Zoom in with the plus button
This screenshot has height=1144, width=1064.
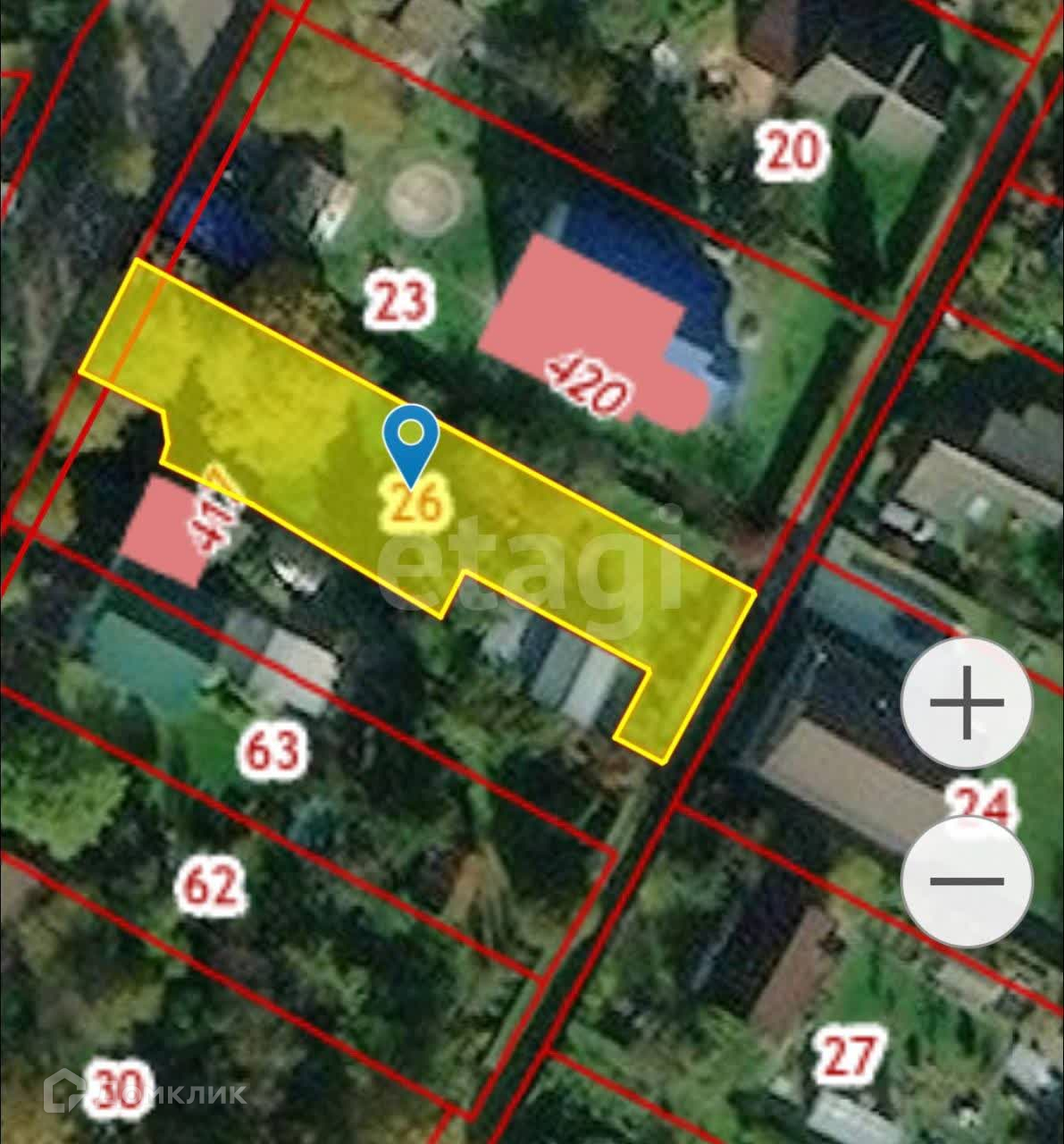tap(967, 702)
